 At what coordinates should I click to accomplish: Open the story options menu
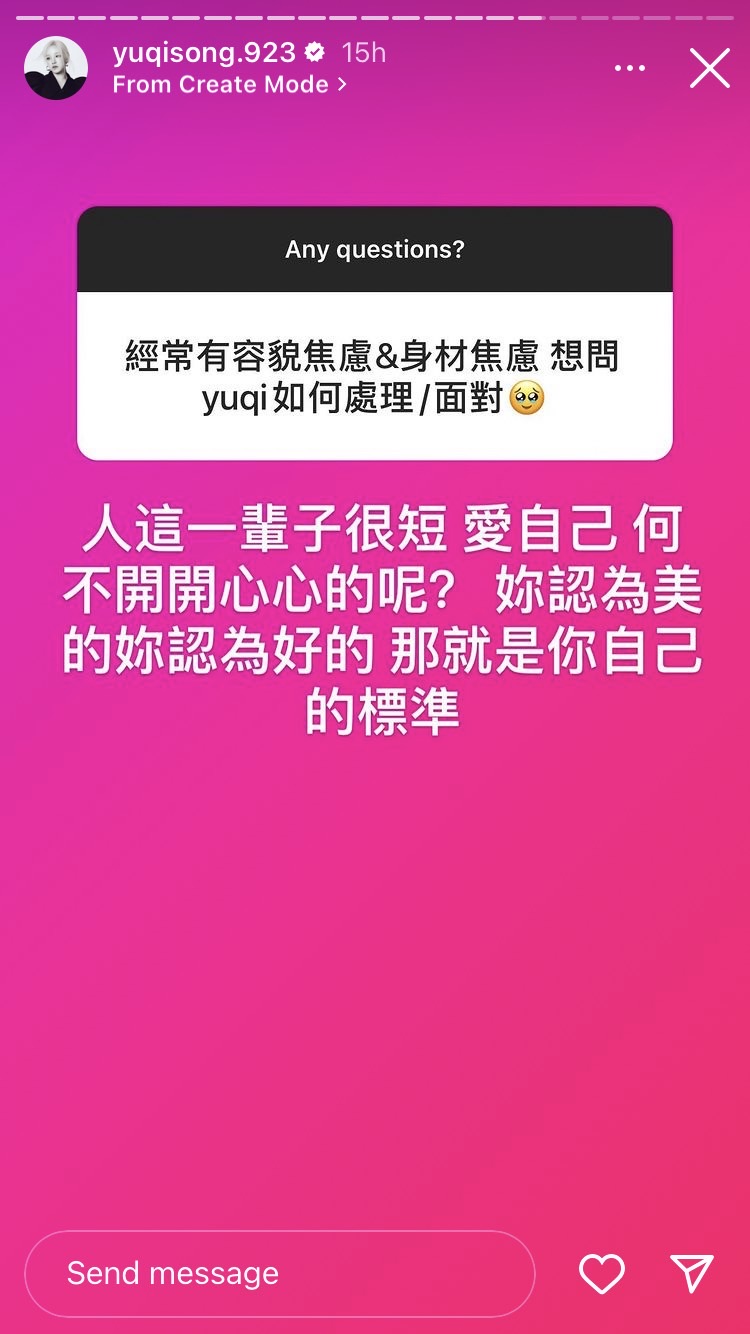(x=630, y=69)
